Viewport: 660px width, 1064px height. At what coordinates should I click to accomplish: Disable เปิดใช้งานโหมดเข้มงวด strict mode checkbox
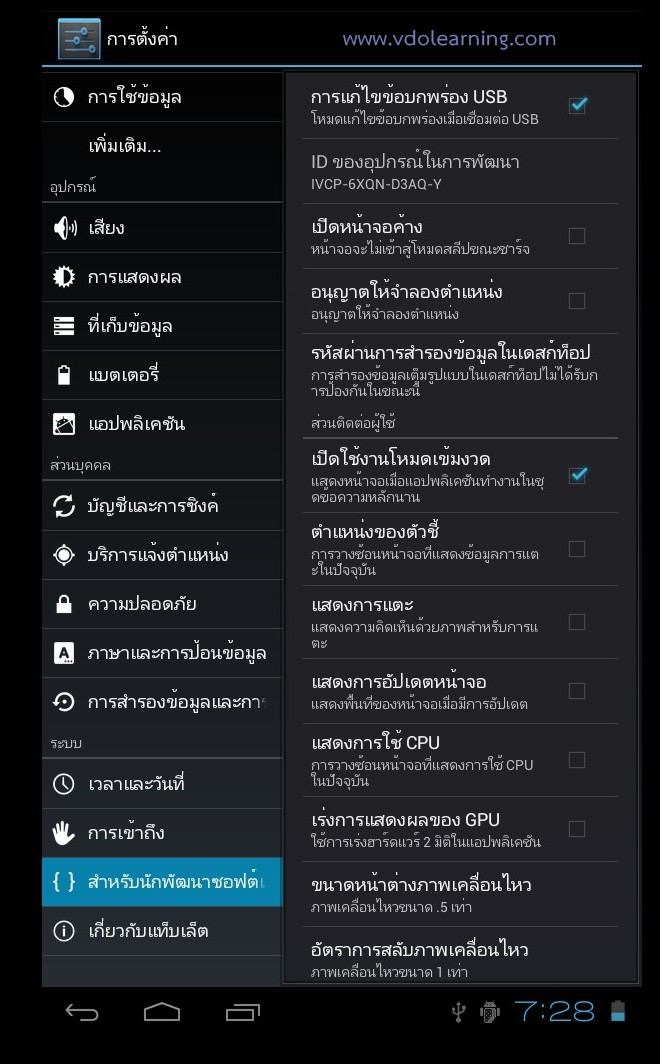(x=577, y=475)
